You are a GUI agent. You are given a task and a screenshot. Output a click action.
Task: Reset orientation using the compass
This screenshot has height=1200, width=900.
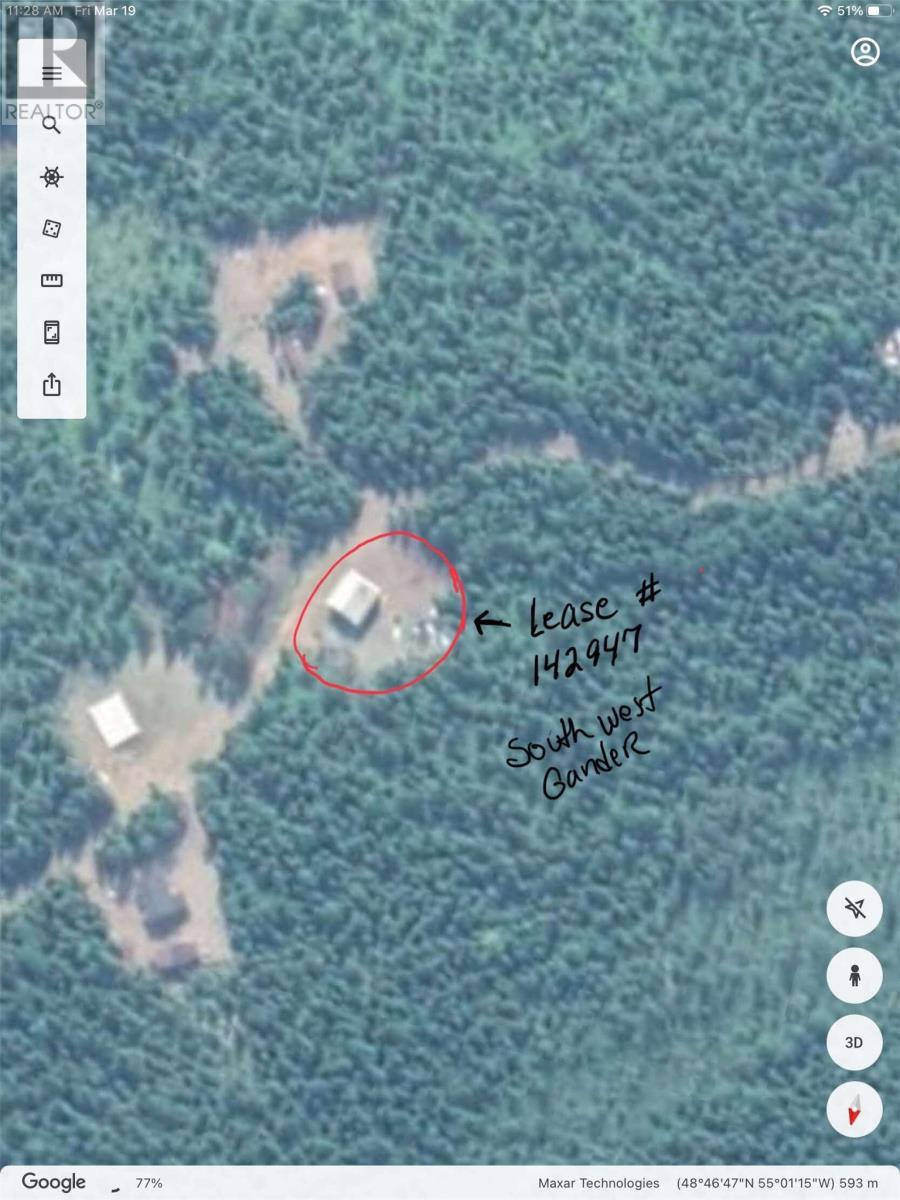point(855,1110)
